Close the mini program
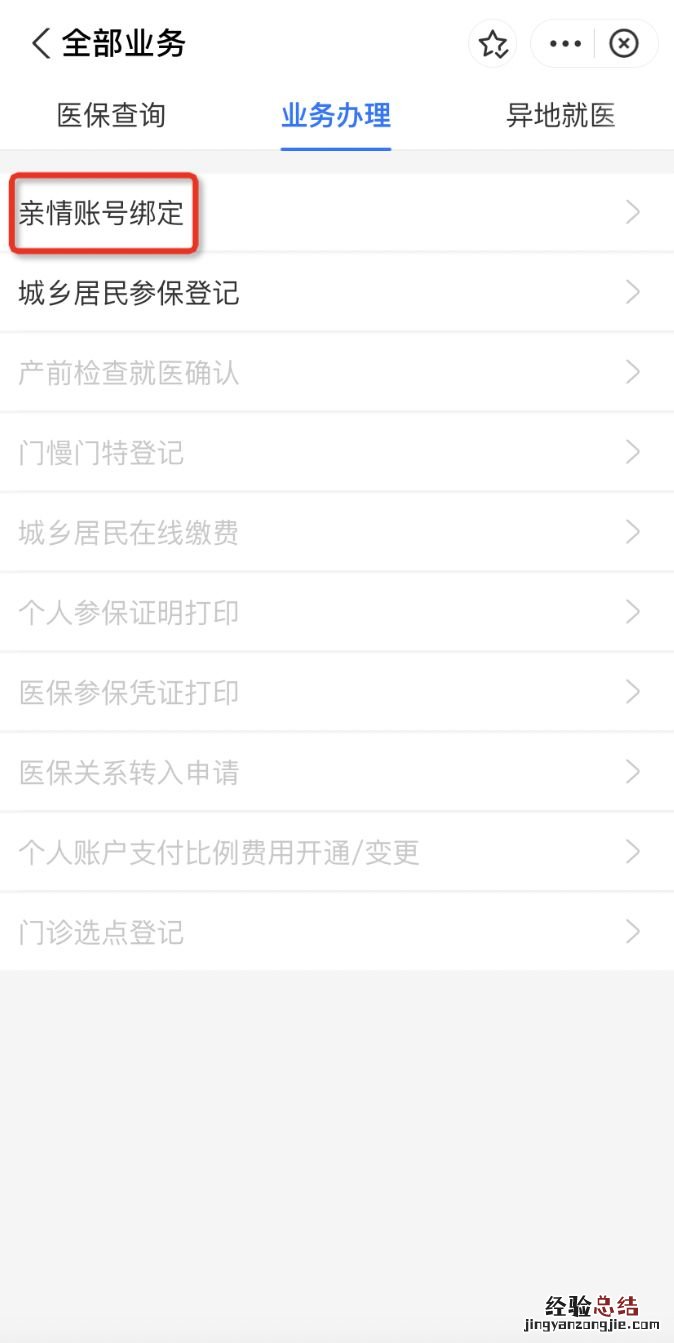The height and width of the screenshot is (1343, 674). coord(624,44)
